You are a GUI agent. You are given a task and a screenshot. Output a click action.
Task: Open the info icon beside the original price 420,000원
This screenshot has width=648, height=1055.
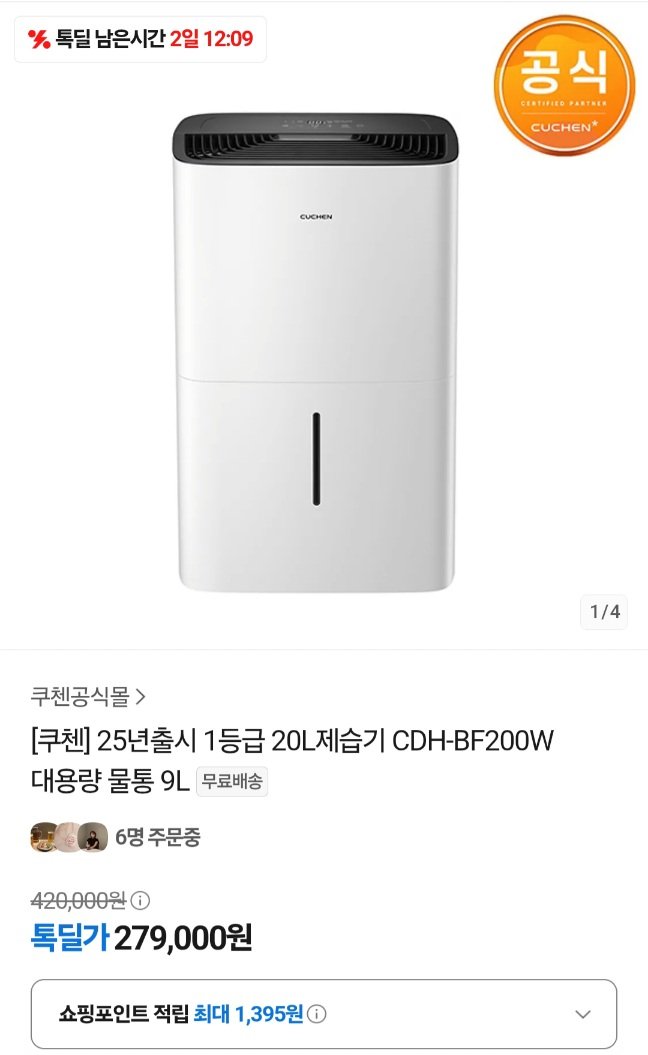141,900
